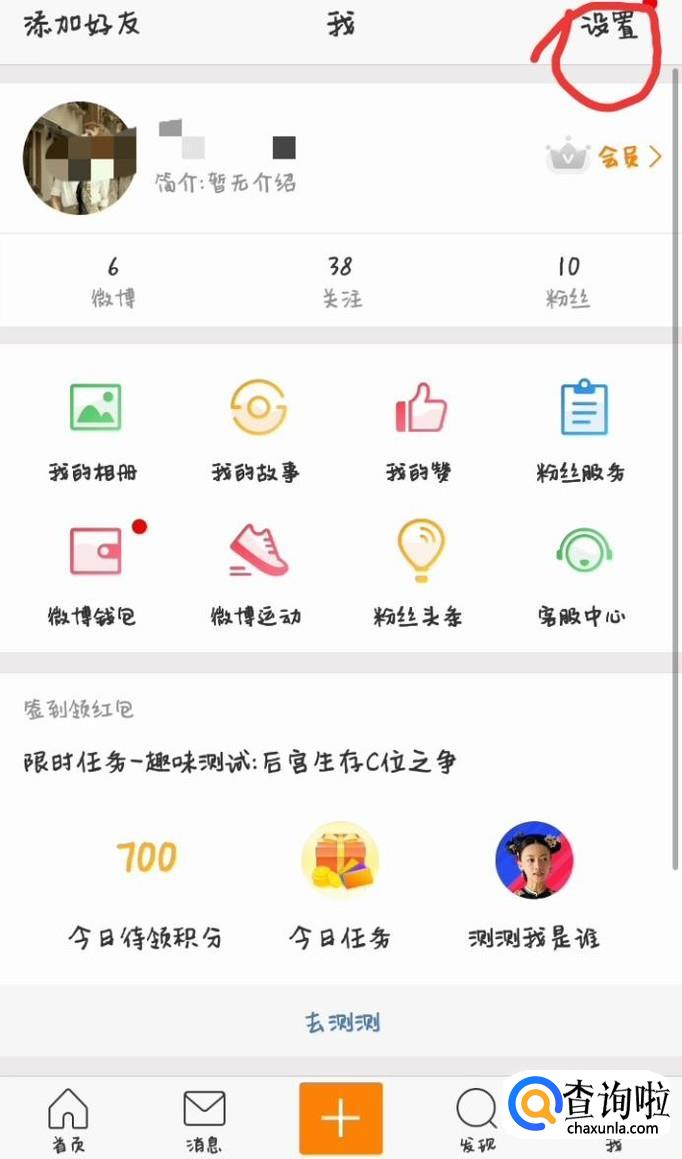Open 添加好友 to add friends
The image size is (682, 1159).
point(82,25)
